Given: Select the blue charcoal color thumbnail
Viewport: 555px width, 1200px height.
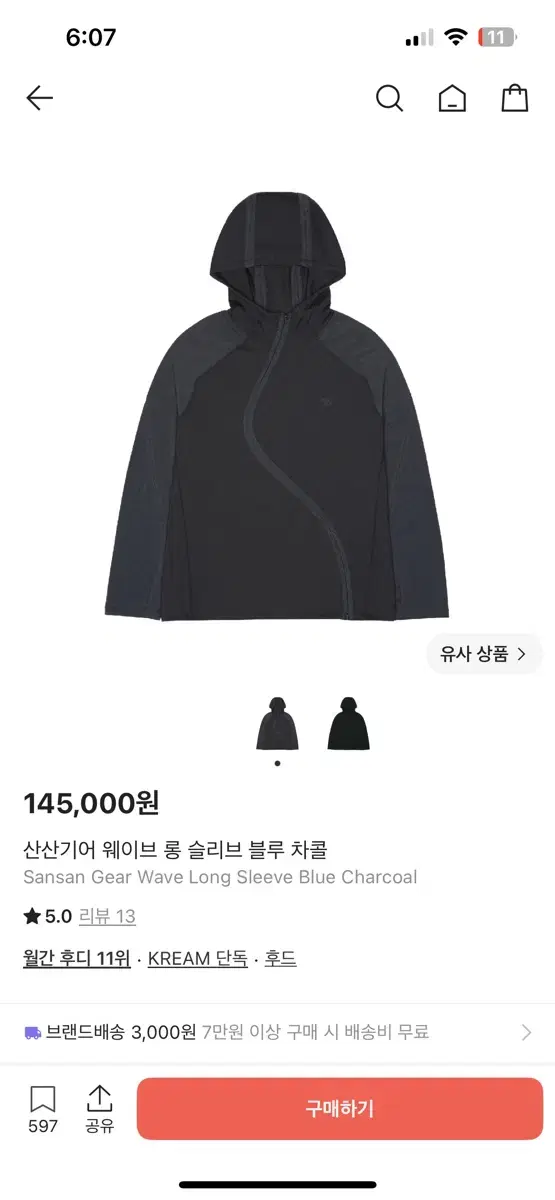Looking at the screenshot, I should tap(277, 724).
